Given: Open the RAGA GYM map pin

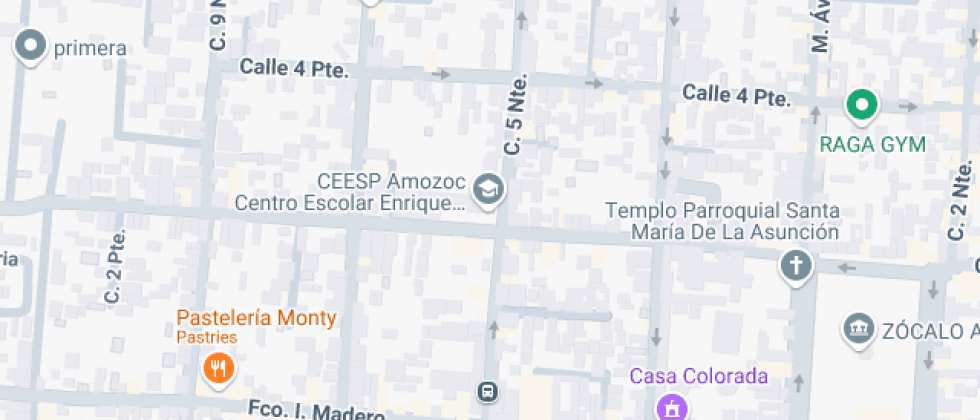Looking at the screenshot, I should [861, 104].
